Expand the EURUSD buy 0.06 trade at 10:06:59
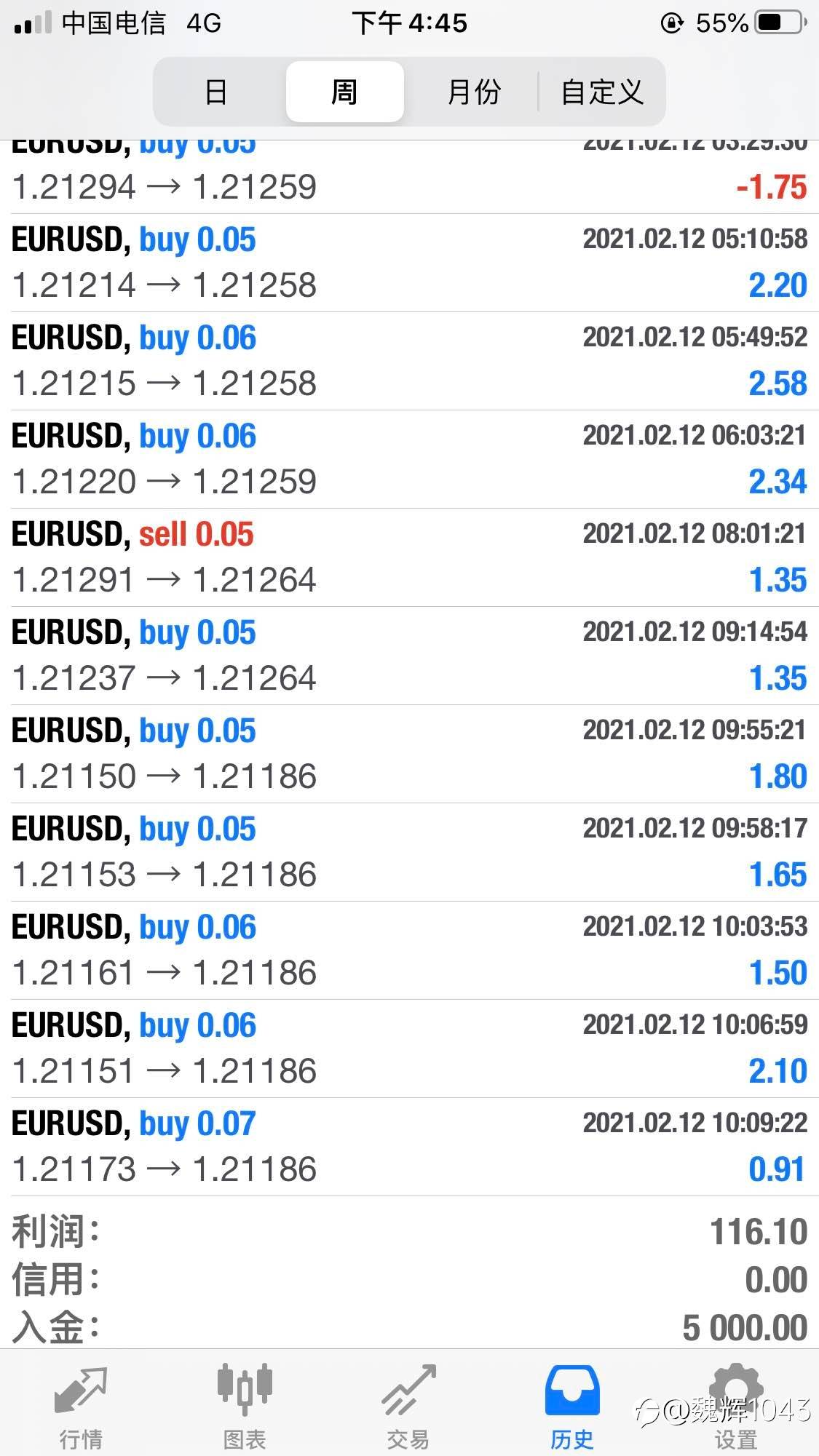This screenshot has height=1456, width=819. click(409, 1049)
